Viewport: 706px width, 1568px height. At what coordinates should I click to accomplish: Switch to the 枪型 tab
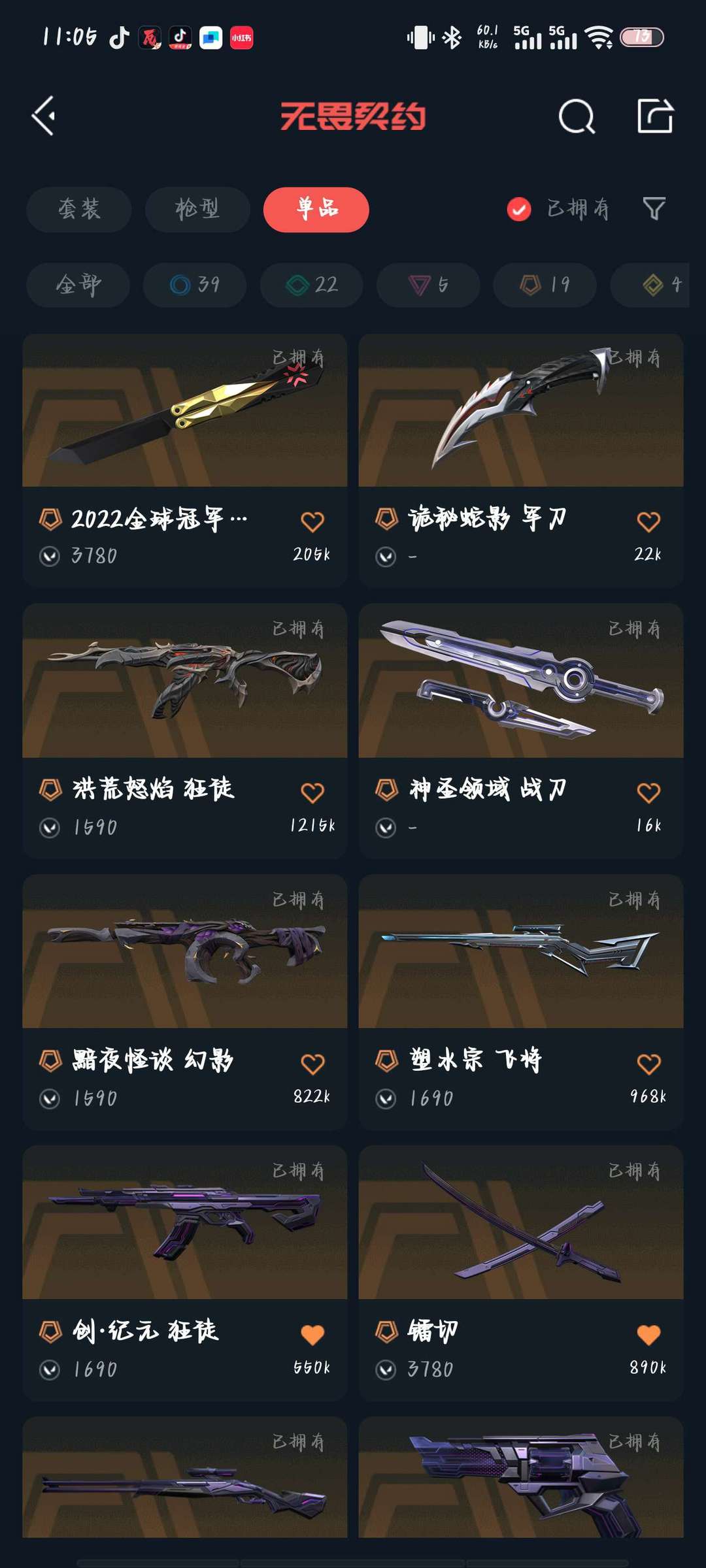[197, 210]
